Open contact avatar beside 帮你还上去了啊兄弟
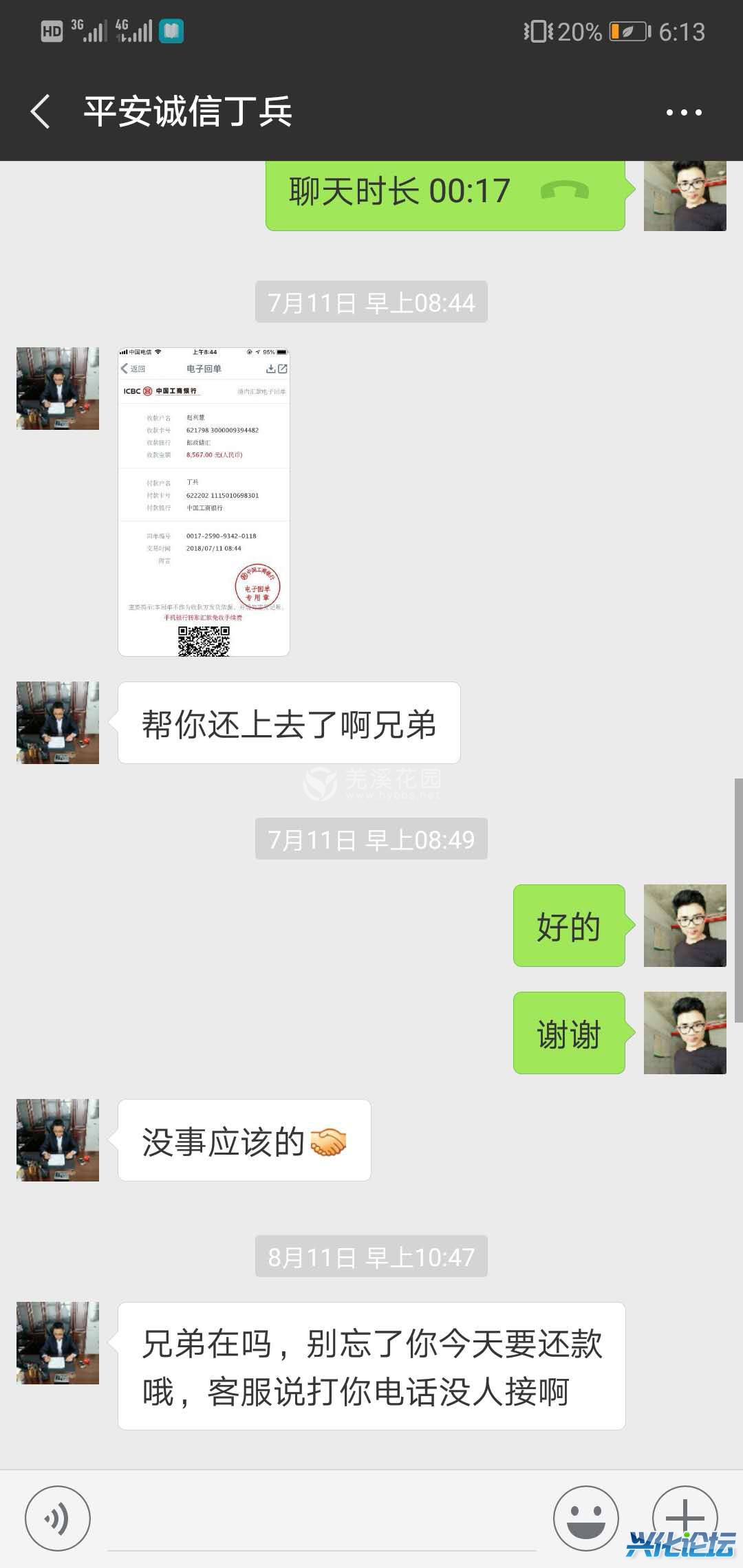Image resolution: width=743 pixels, height=1568 pixels. [58, 723]
